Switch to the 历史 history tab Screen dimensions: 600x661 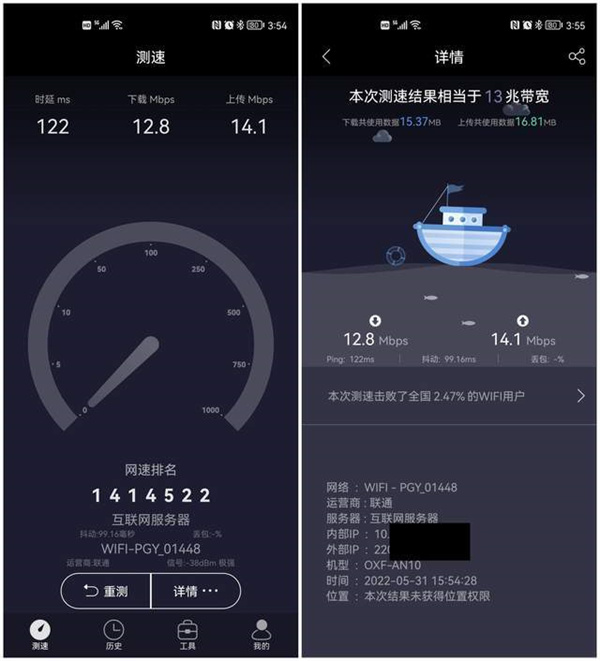click(114, 635)
